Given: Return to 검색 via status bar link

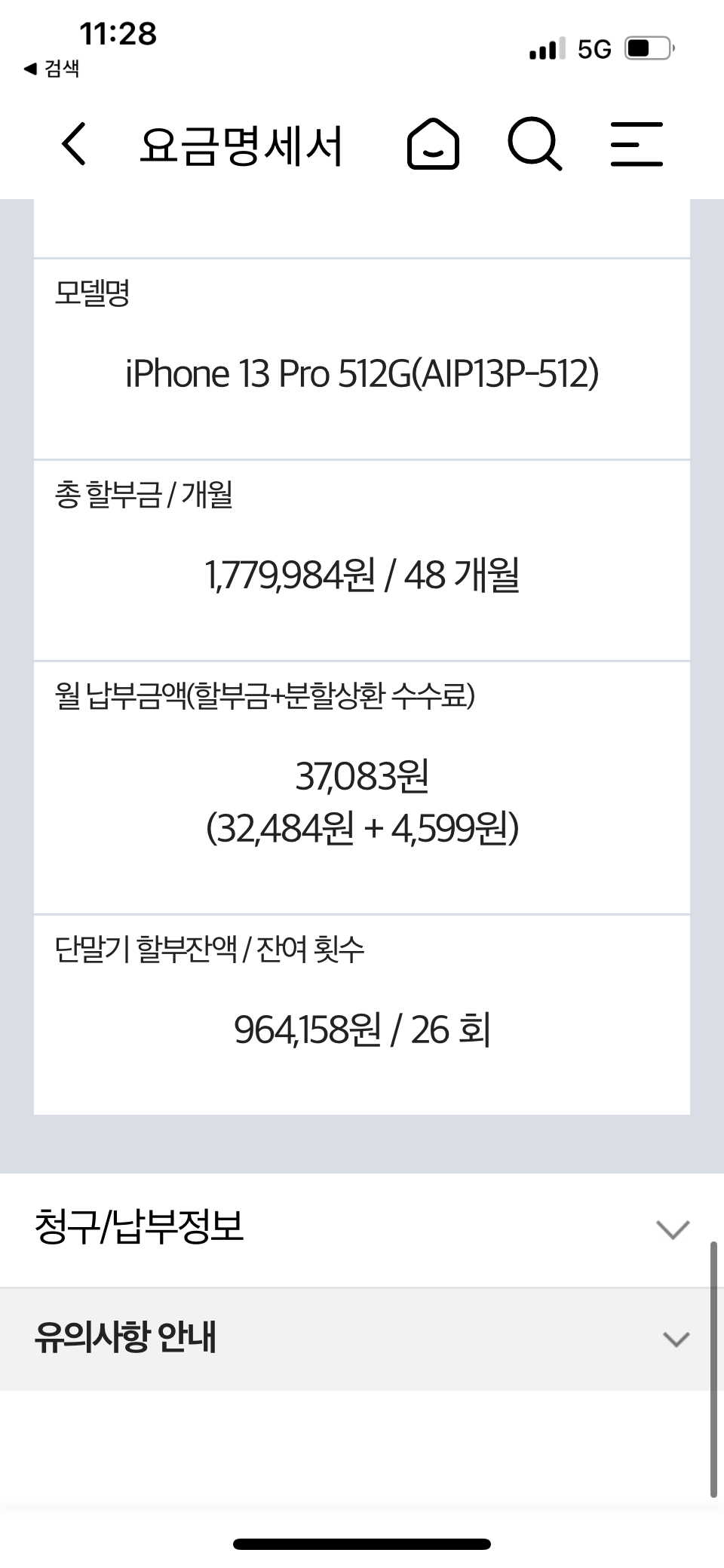Looking at the screenshot, I should 51,69.
